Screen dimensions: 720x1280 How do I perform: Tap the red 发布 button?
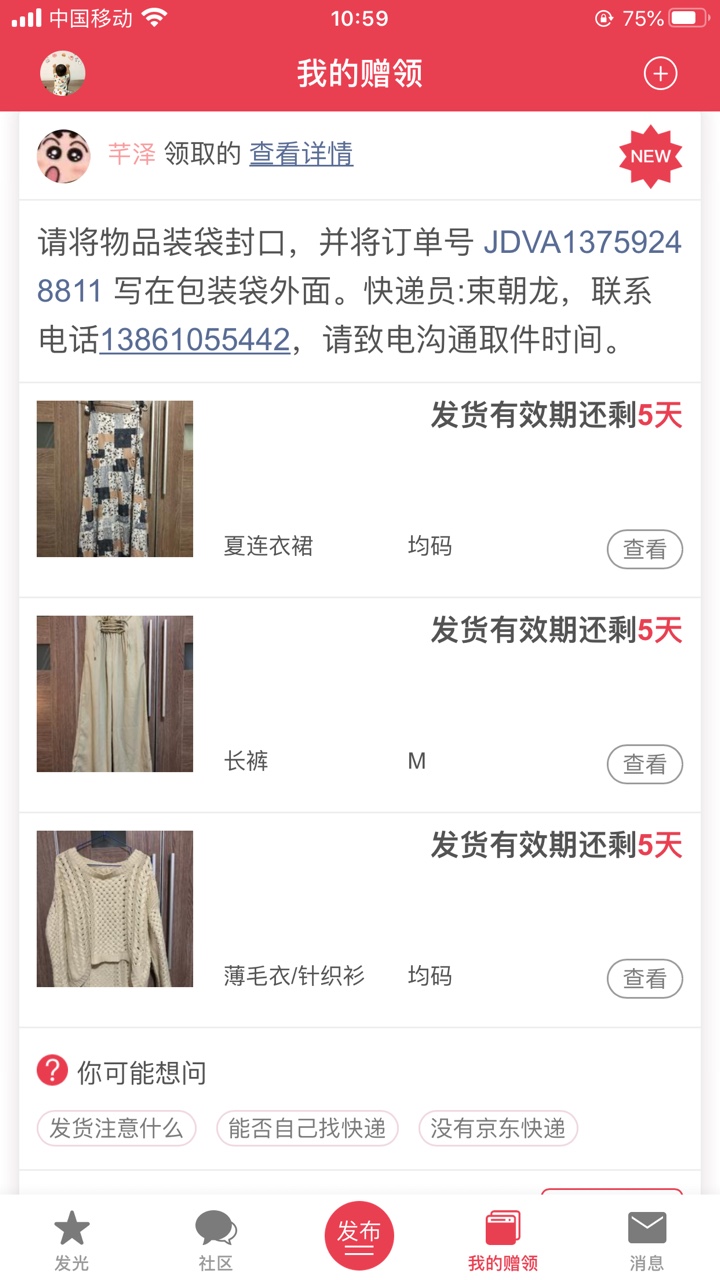(359, 1236)
